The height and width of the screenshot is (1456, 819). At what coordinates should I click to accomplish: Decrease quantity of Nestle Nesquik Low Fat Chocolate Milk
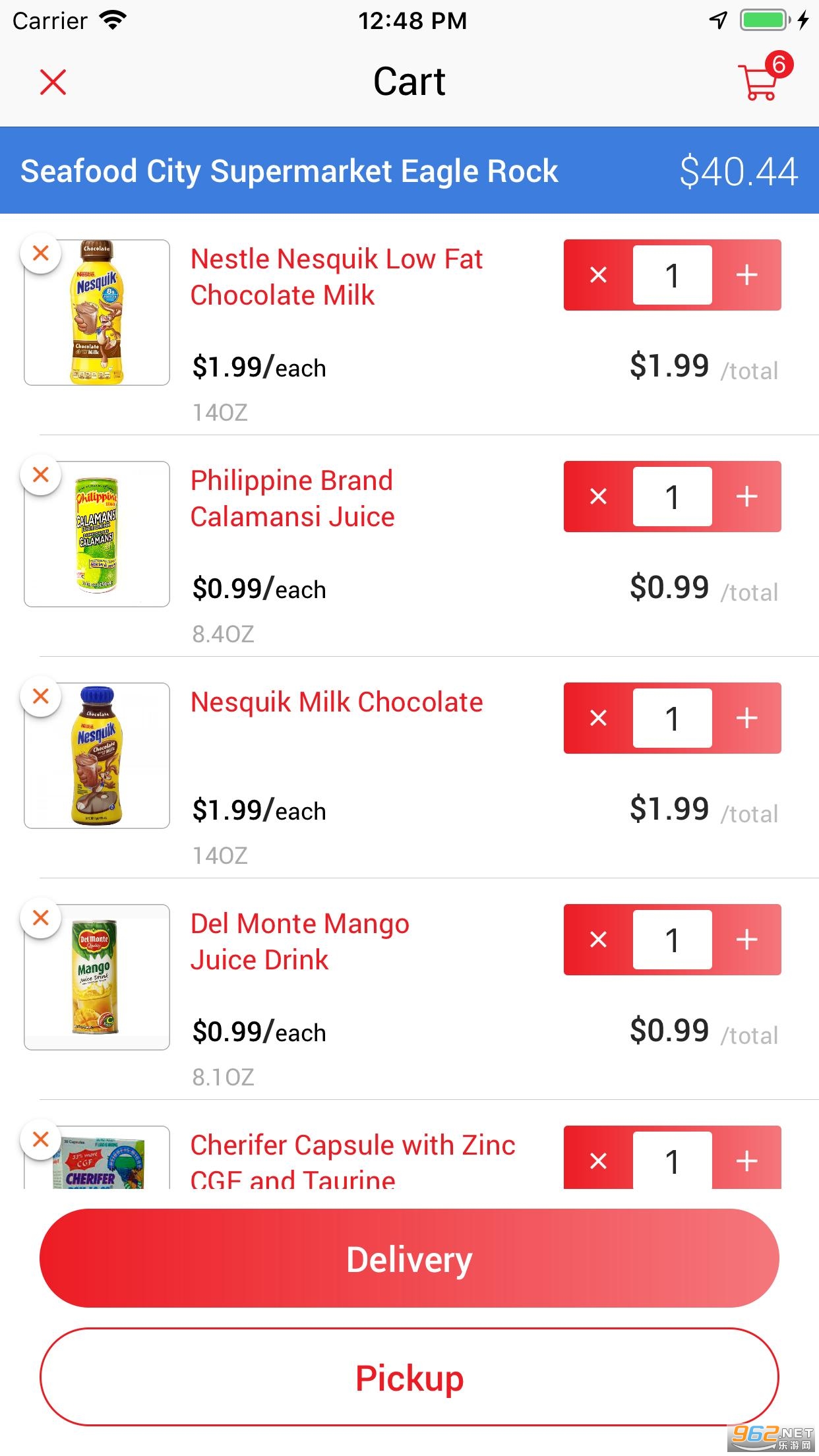598,275
